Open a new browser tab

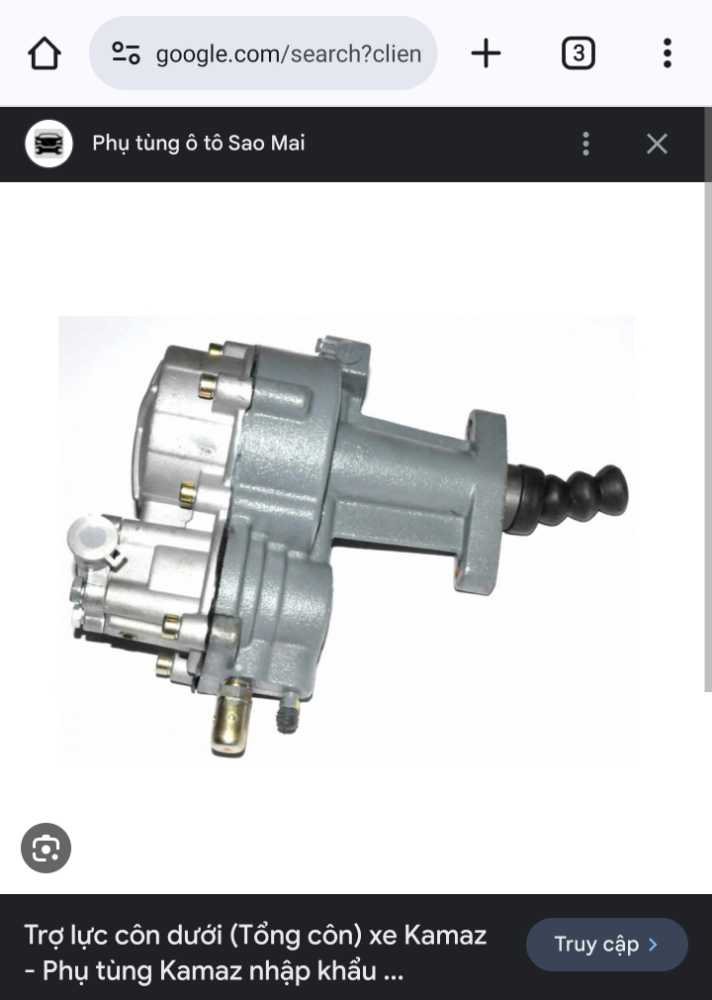coord(485,53)
